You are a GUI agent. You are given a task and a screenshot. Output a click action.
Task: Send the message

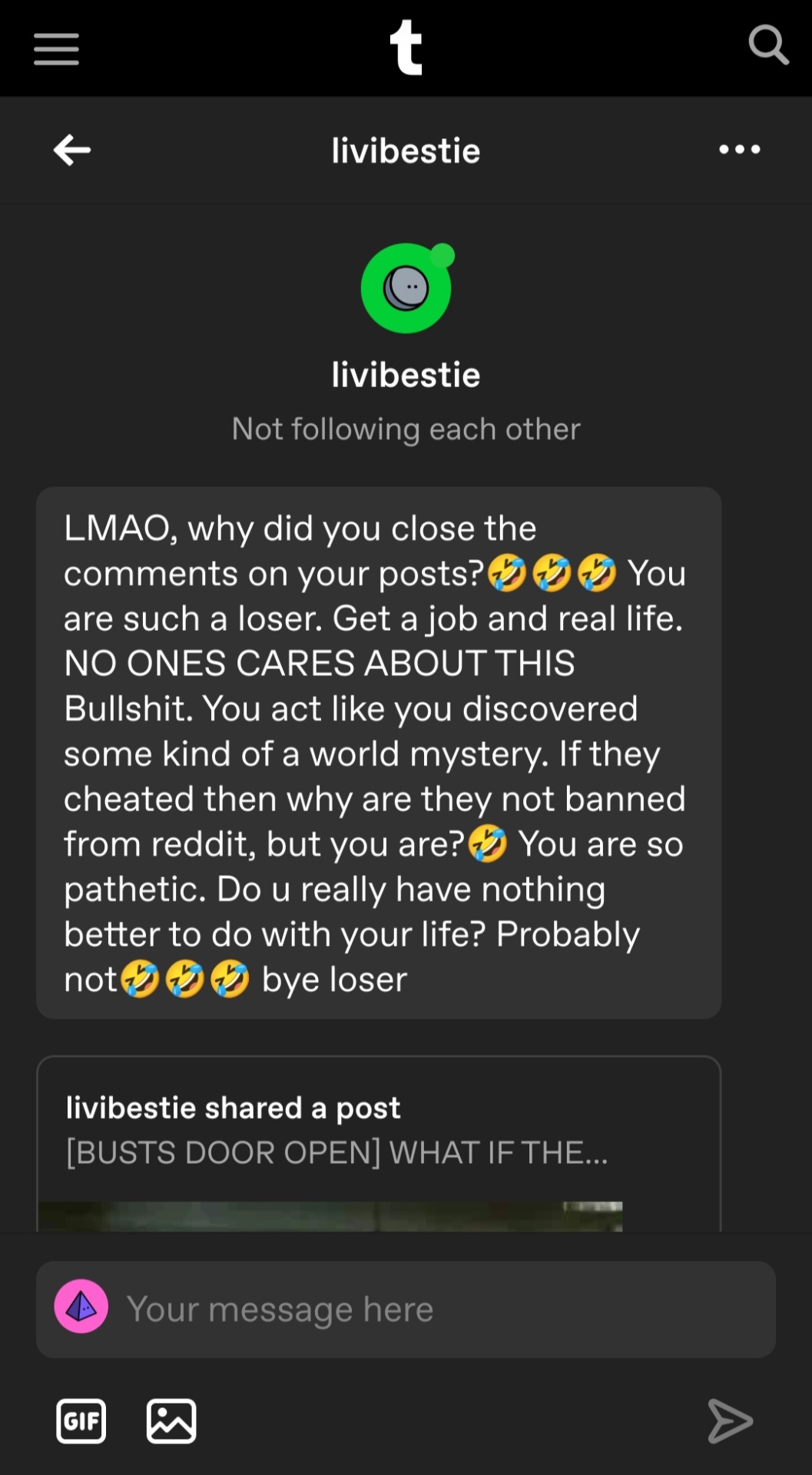(729, 1421)
